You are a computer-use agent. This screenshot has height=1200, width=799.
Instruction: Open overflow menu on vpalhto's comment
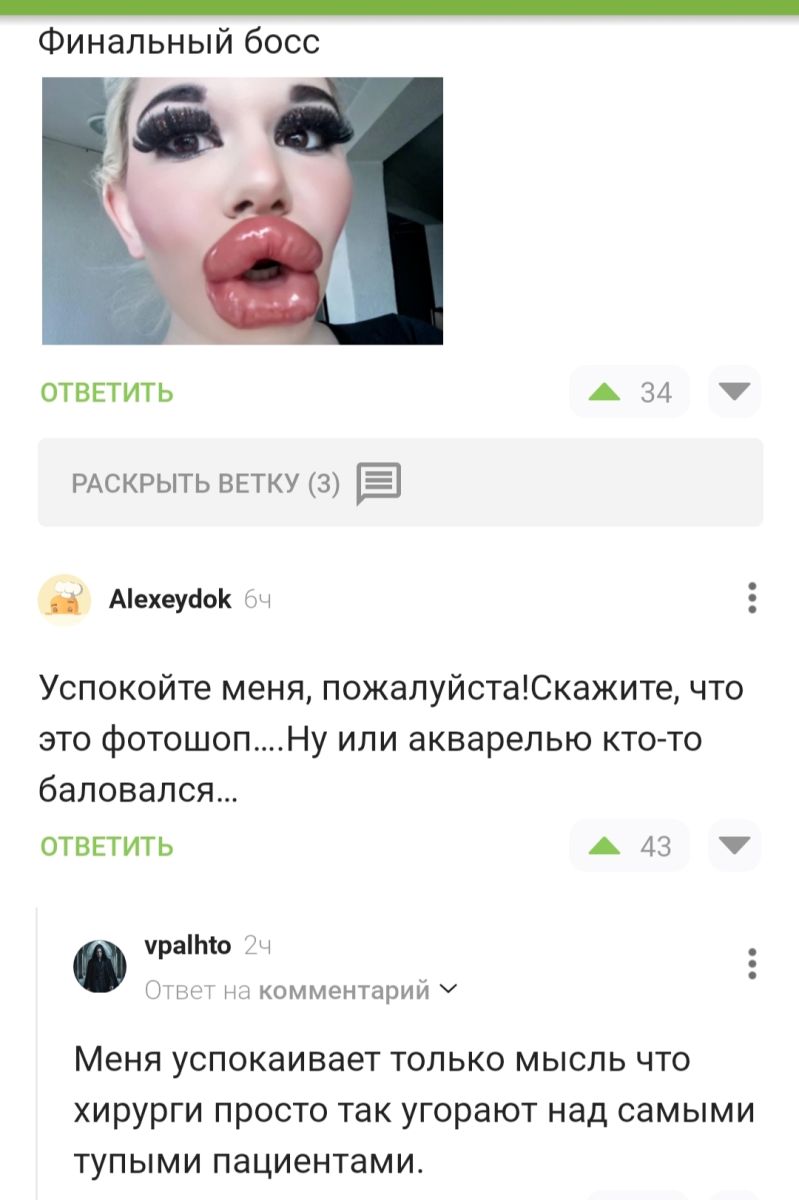click(752, 964)
